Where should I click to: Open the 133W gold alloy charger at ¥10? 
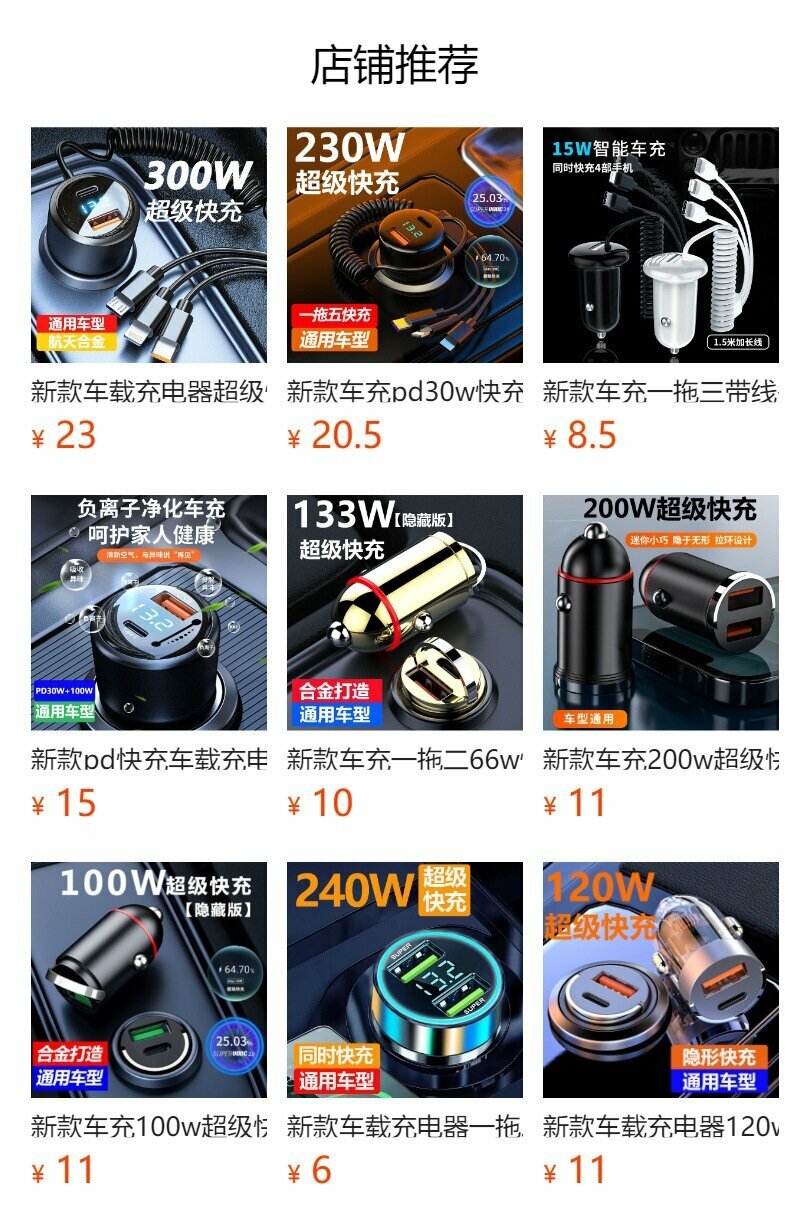[405, 612]
